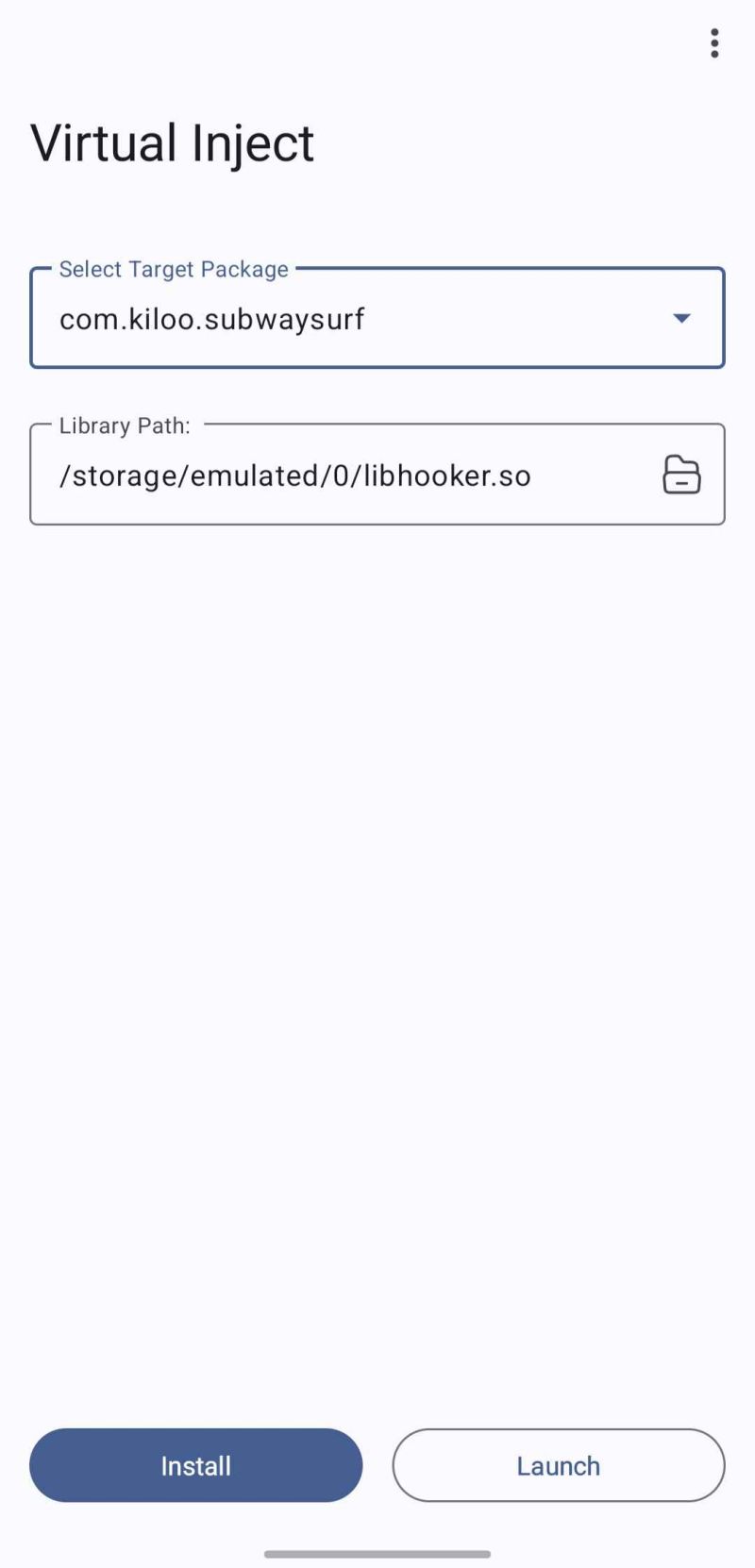
Task: Edit the Library Path text field
Action: click(x=340, y=475)
